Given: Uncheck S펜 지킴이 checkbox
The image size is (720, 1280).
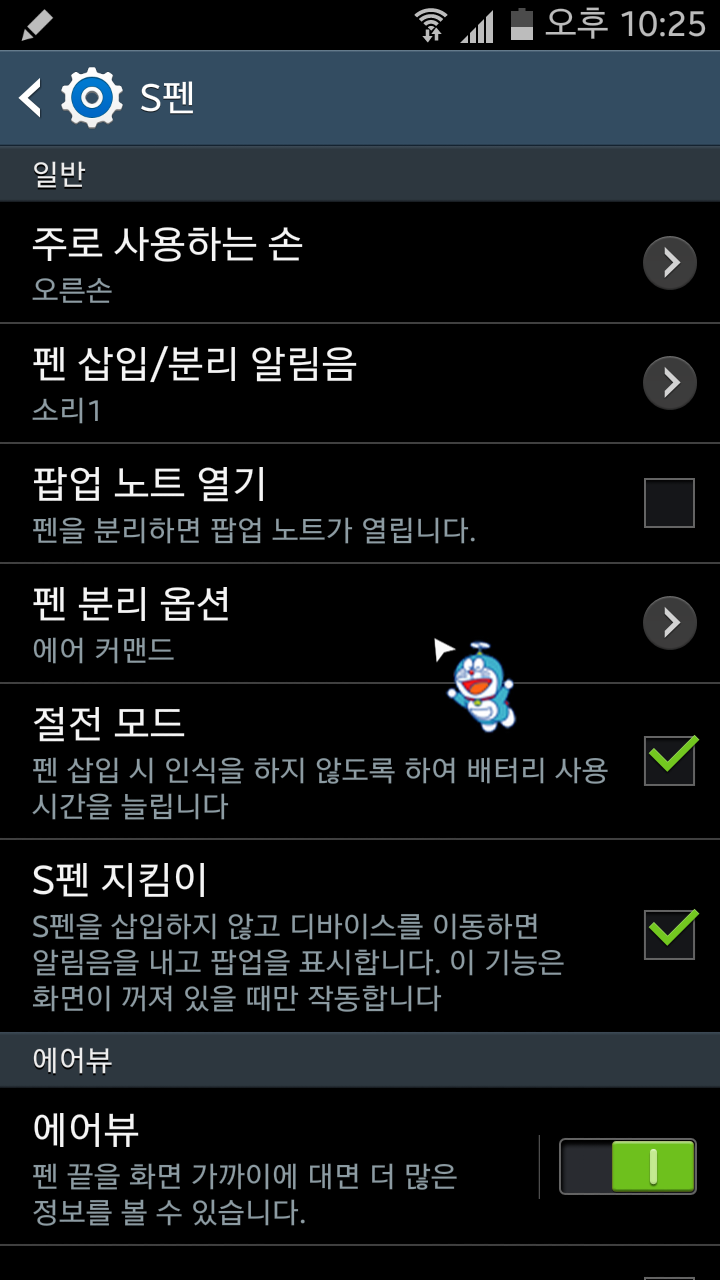Looking at the screenshot, I should (669, 935).
